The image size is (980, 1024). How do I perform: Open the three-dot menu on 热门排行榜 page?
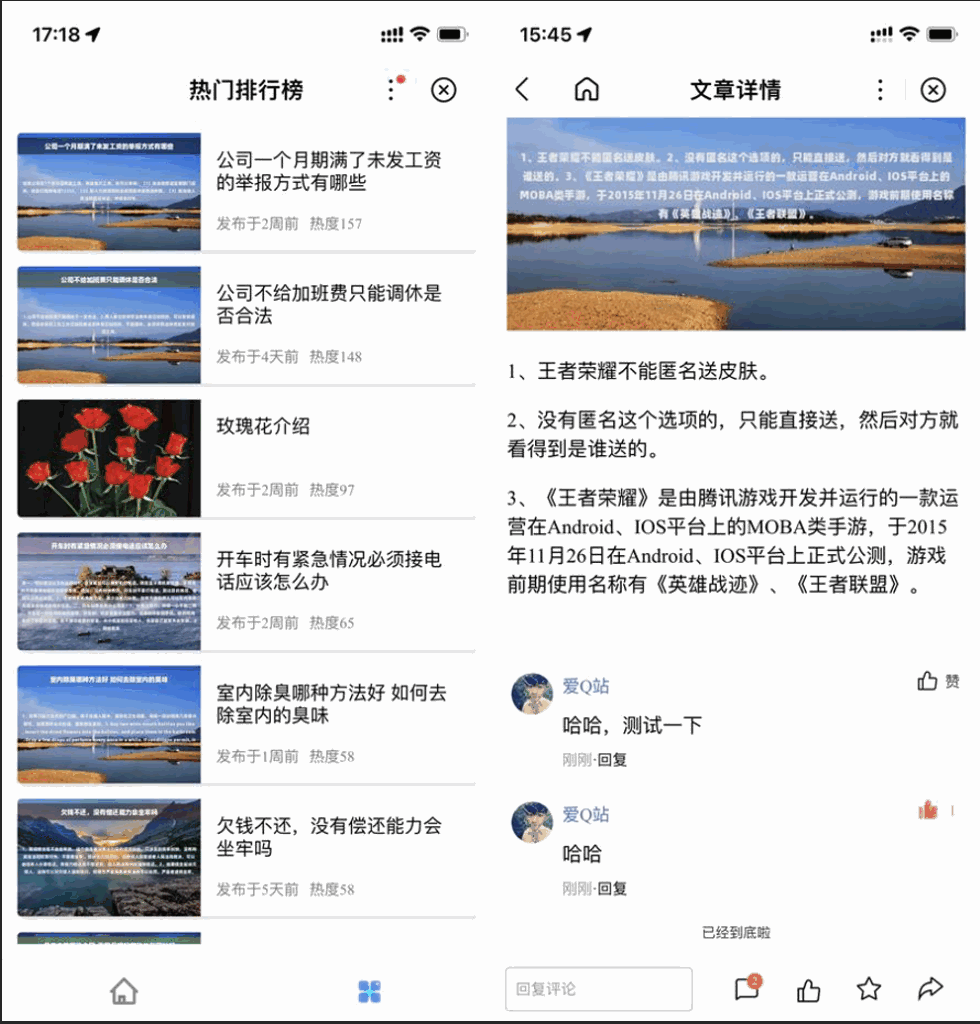click(x=392, y=89)
